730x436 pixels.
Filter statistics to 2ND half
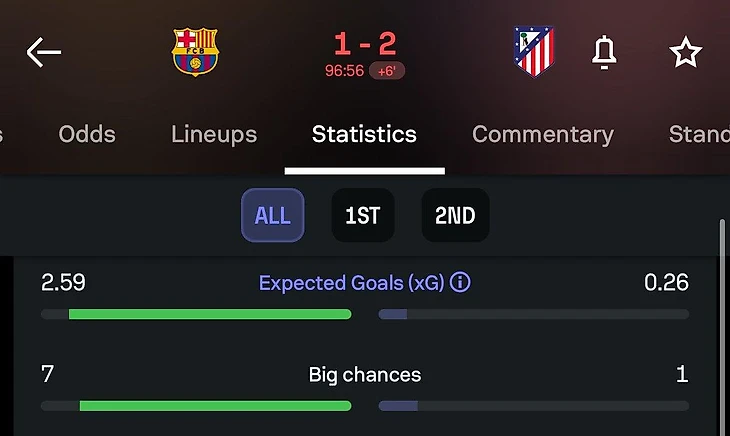click(x=455, y=216)
